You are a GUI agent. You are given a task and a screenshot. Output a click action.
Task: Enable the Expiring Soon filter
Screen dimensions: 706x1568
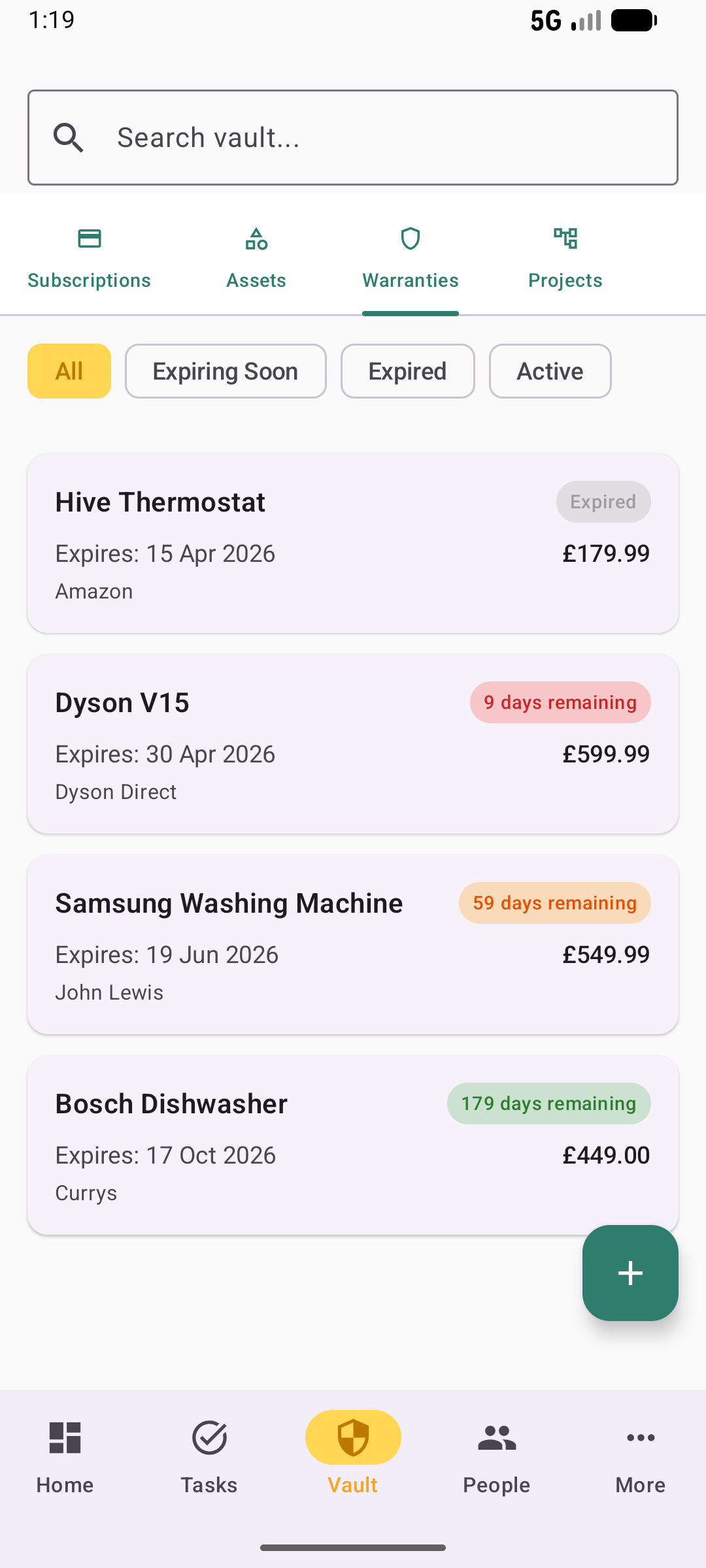pos(226,371)
